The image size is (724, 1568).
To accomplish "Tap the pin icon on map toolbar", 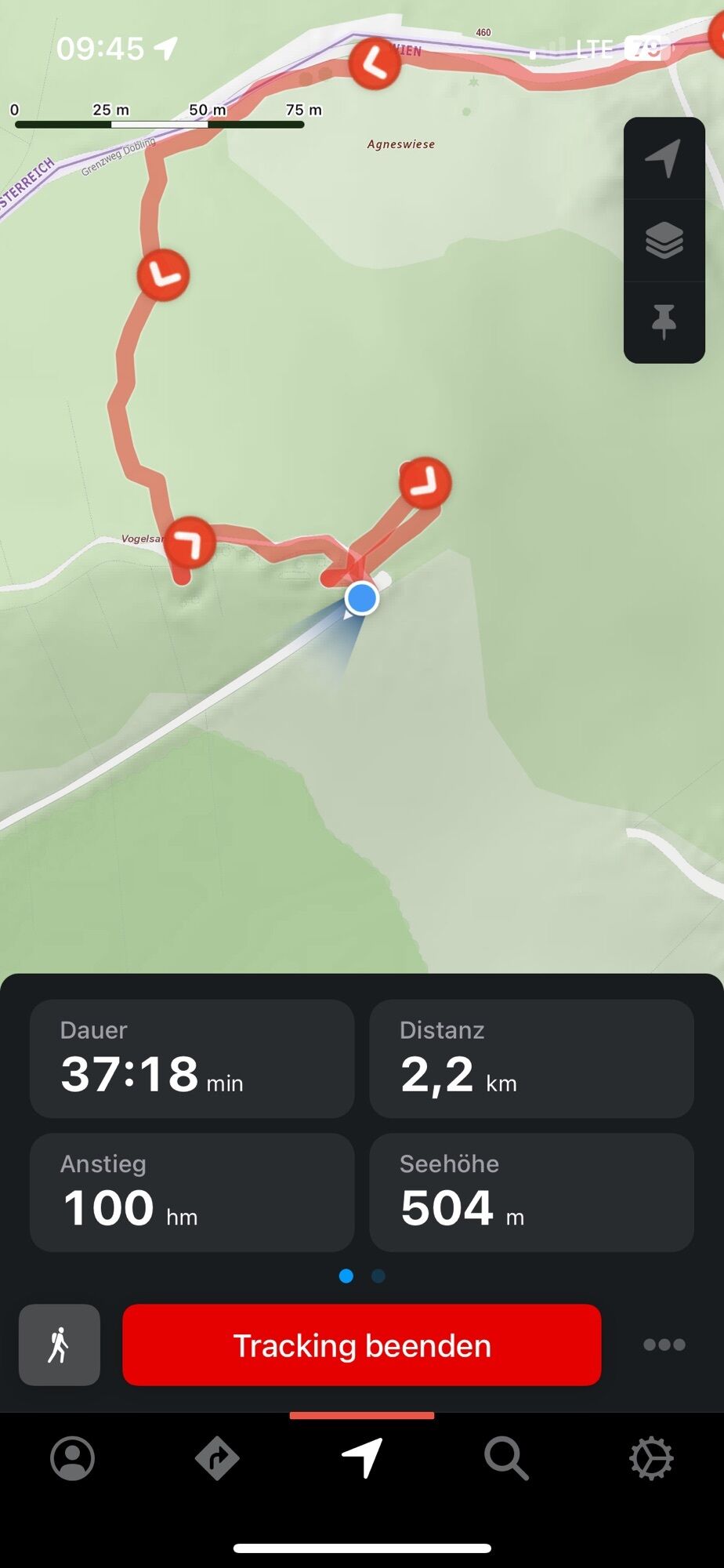I will 664,321.
